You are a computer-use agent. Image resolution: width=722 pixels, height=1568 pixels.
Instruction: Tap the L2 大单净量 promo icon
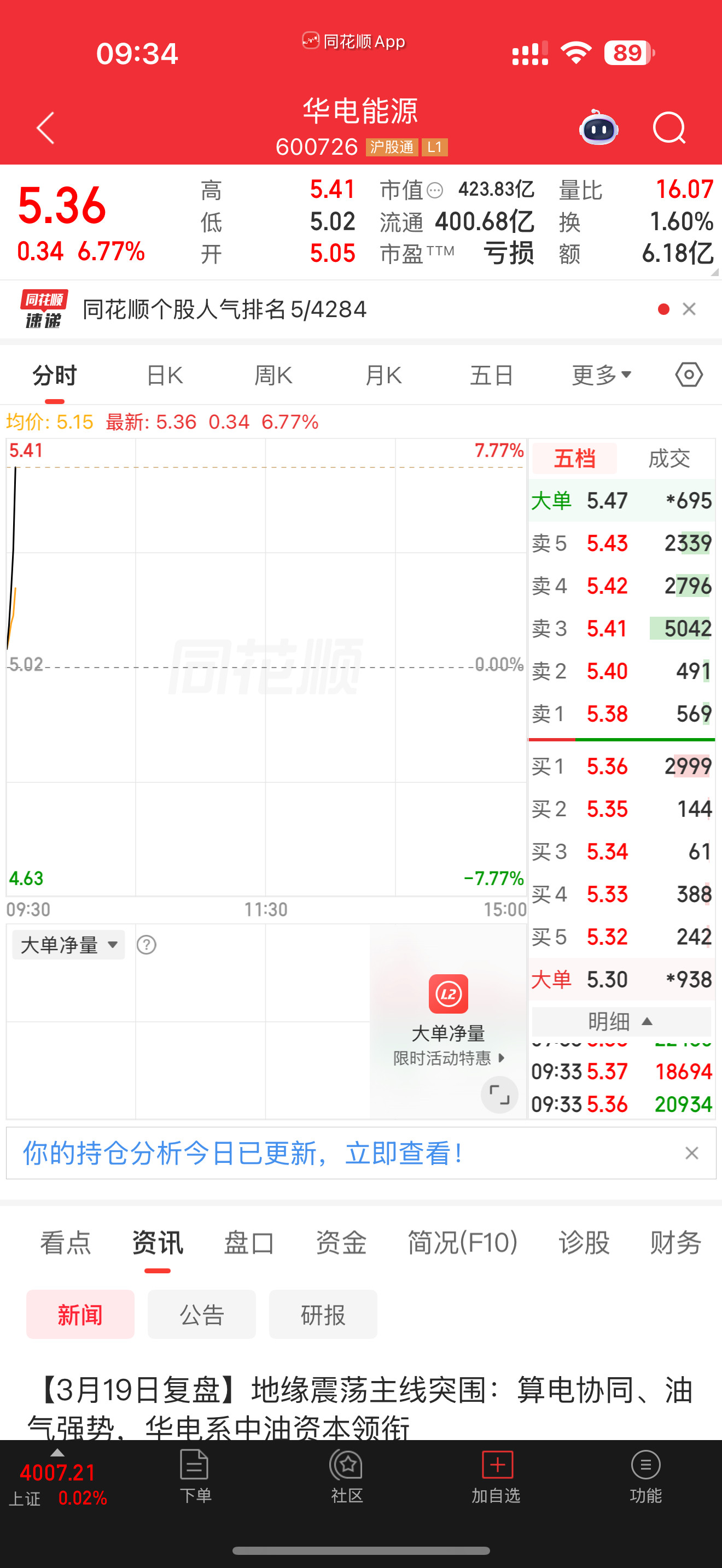click(x=449, y=995)
